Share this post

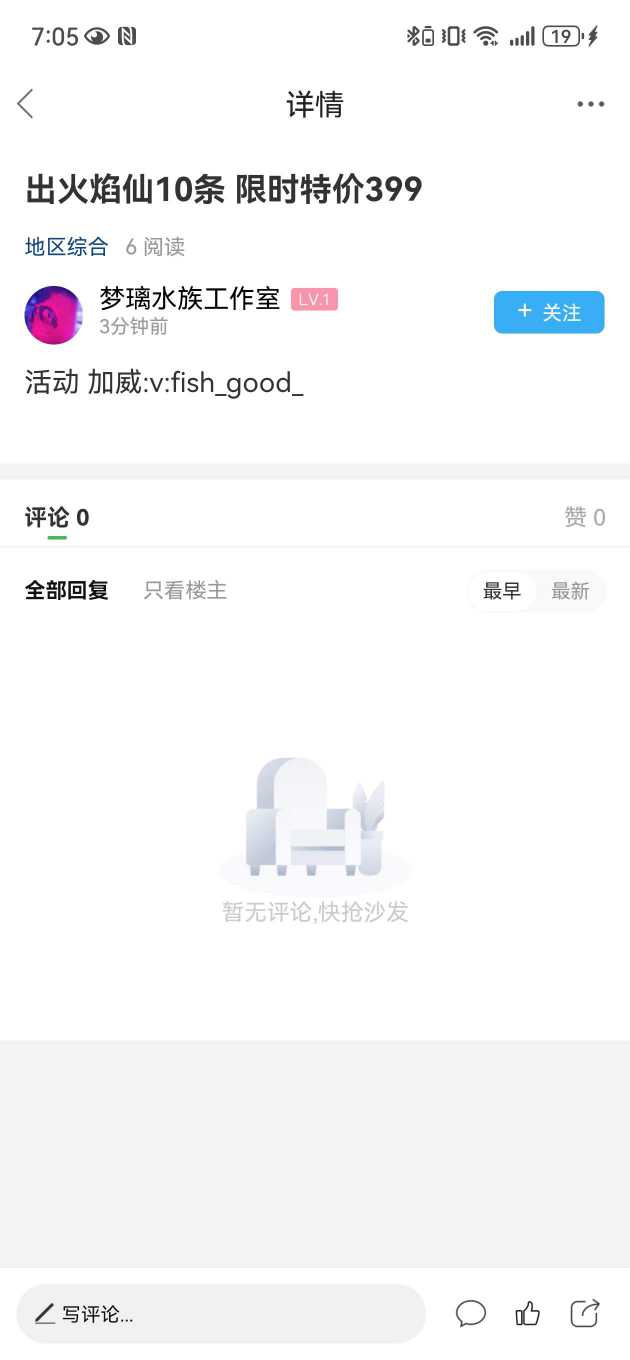585,1314
